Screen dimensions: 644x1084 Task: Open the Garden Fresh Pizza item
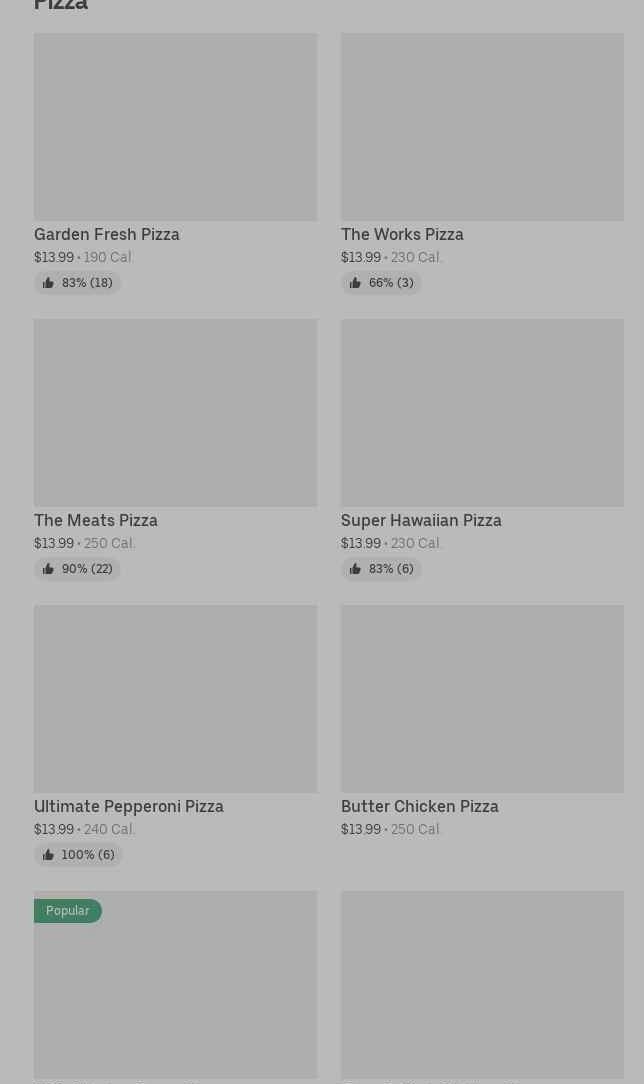(176, 163)
